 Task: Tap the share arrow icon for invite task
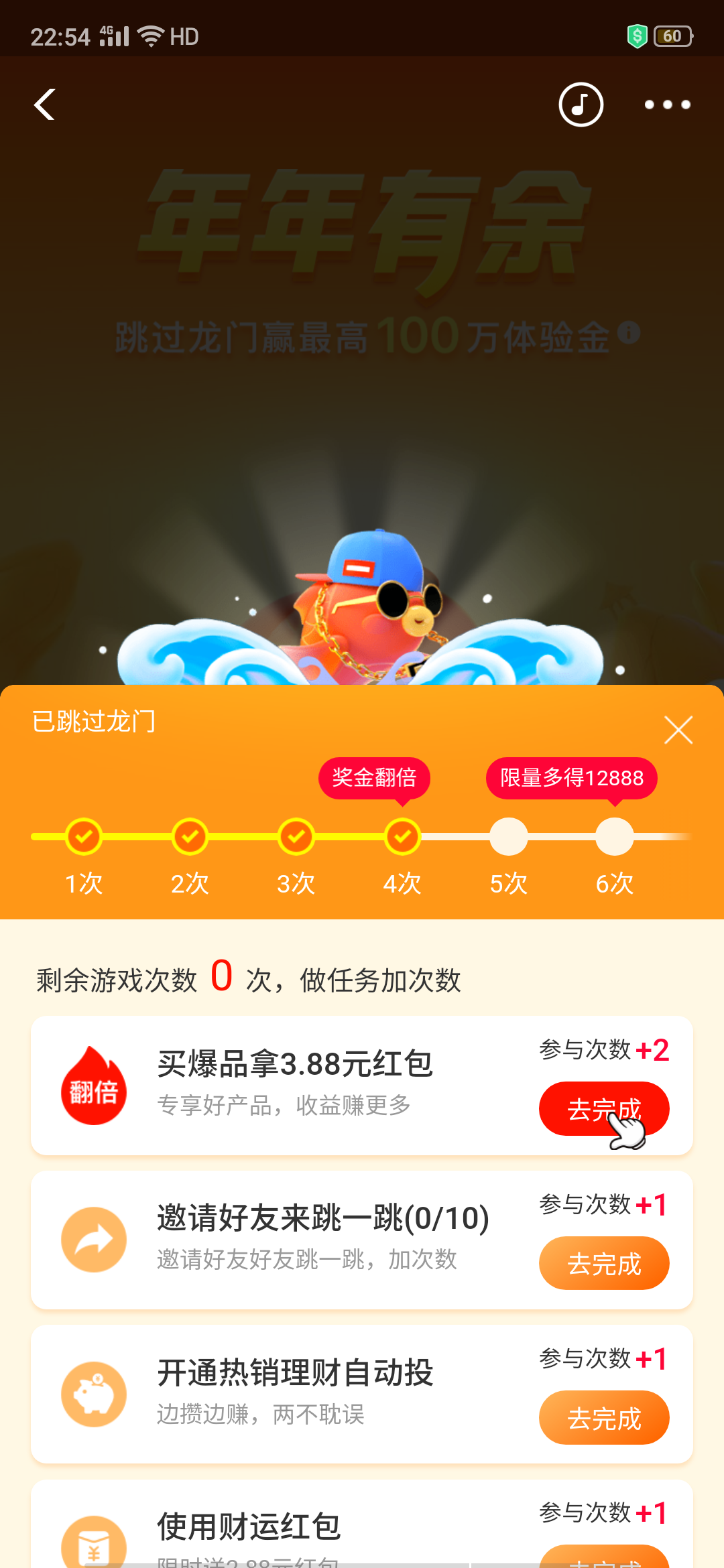(94, 1240)
